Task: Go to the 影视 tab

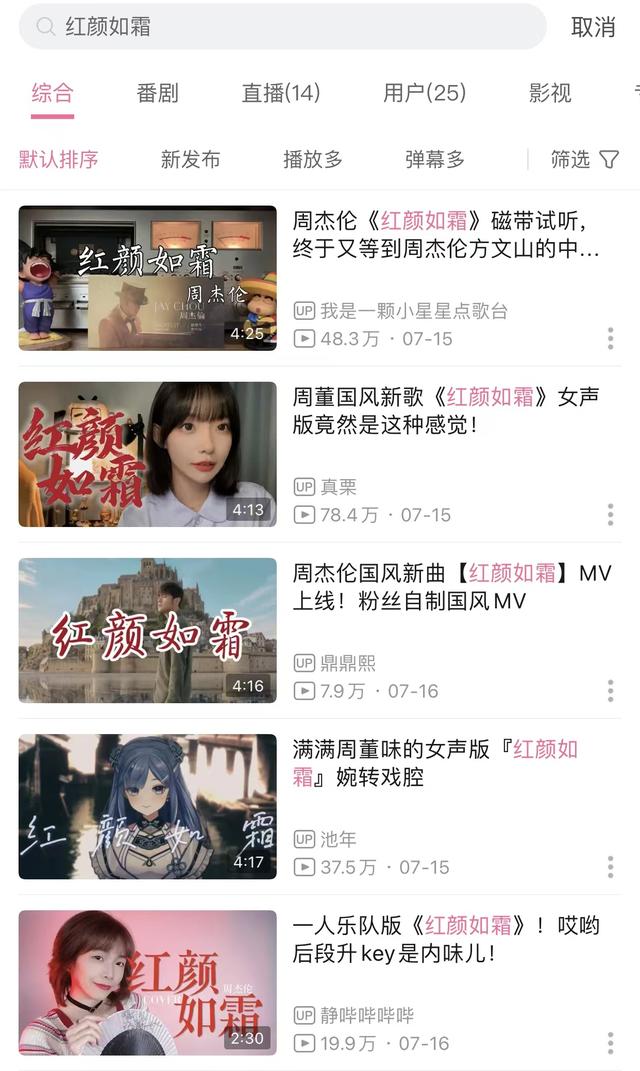Action: pyautogui.click(x=550, y=93)
